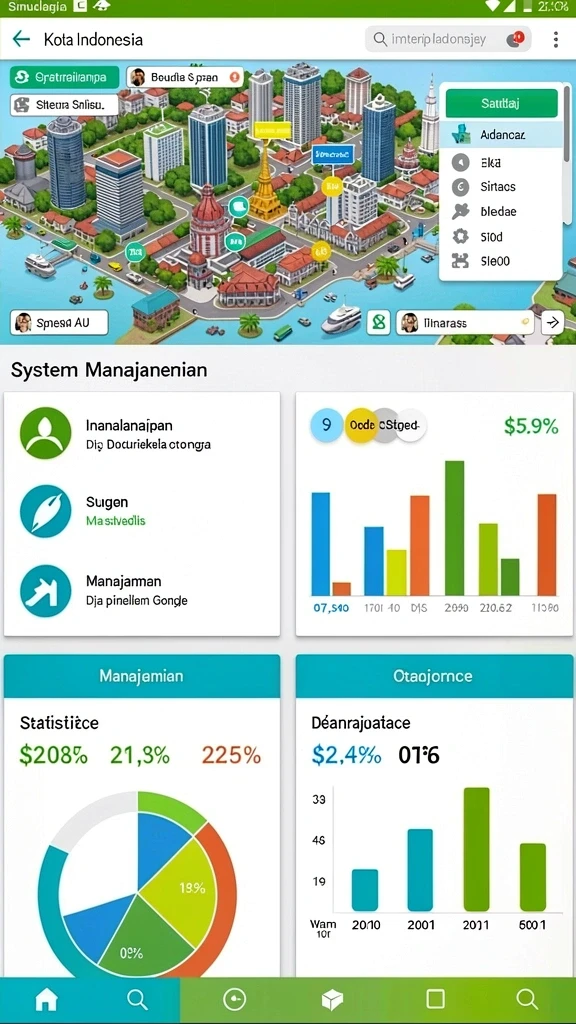576x1024 pixels.
Task: Open the Otaojornce chart card
Action: click(434, 816)
